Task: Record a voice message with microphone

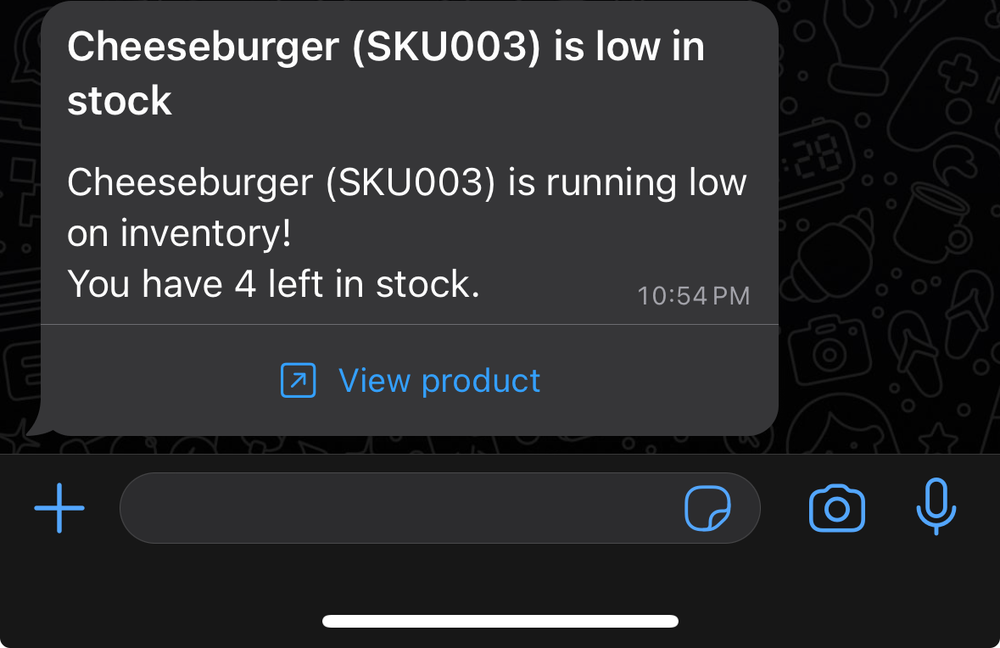Action: click(936, 506)
